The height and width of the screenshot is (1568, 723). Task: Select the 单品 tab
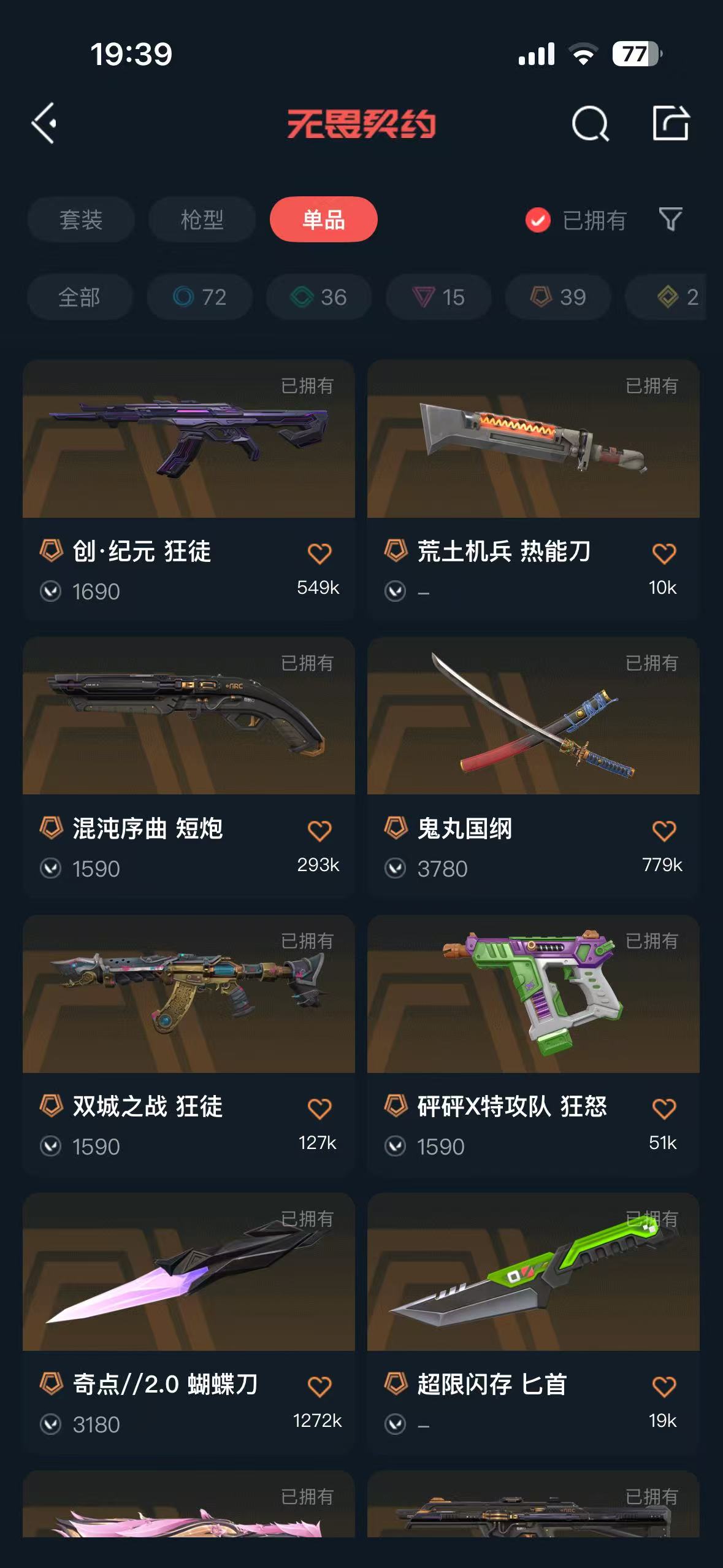[x=323, y=220]
